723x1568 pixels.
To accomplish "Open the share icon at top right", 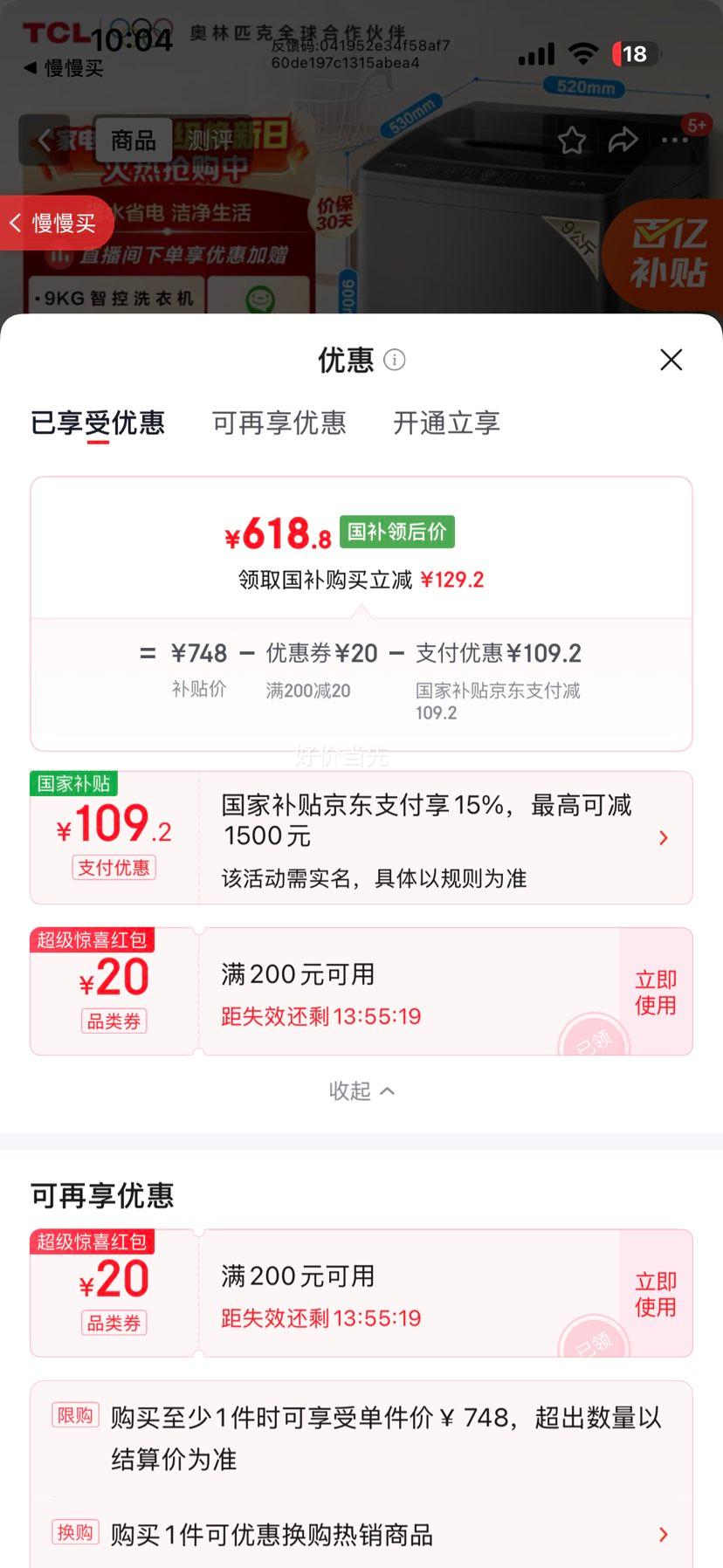I will (623, 140).
